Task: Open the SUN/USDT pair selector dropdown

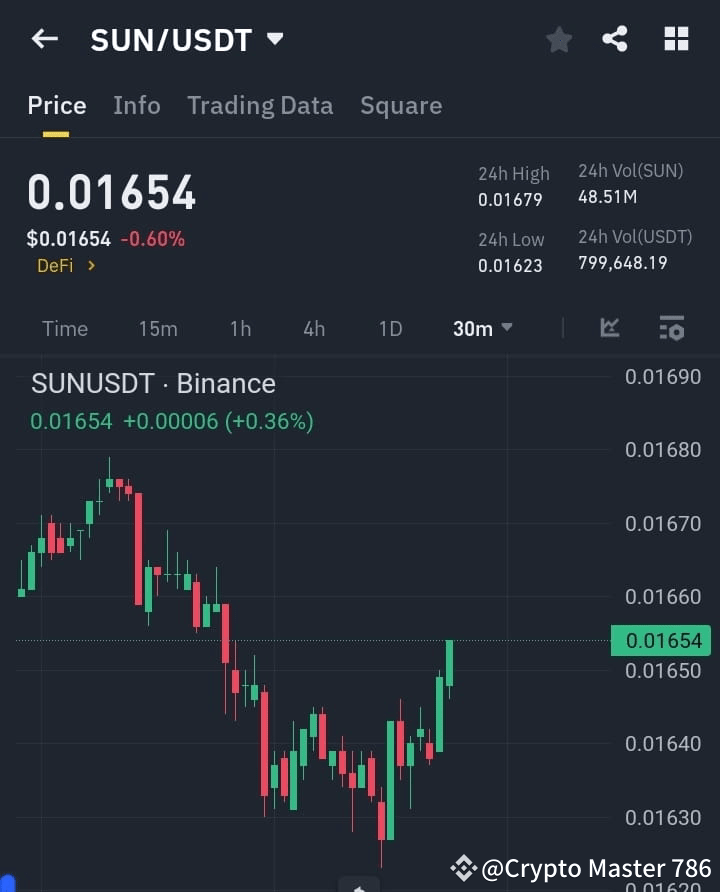Action: (x=185, y=40)
